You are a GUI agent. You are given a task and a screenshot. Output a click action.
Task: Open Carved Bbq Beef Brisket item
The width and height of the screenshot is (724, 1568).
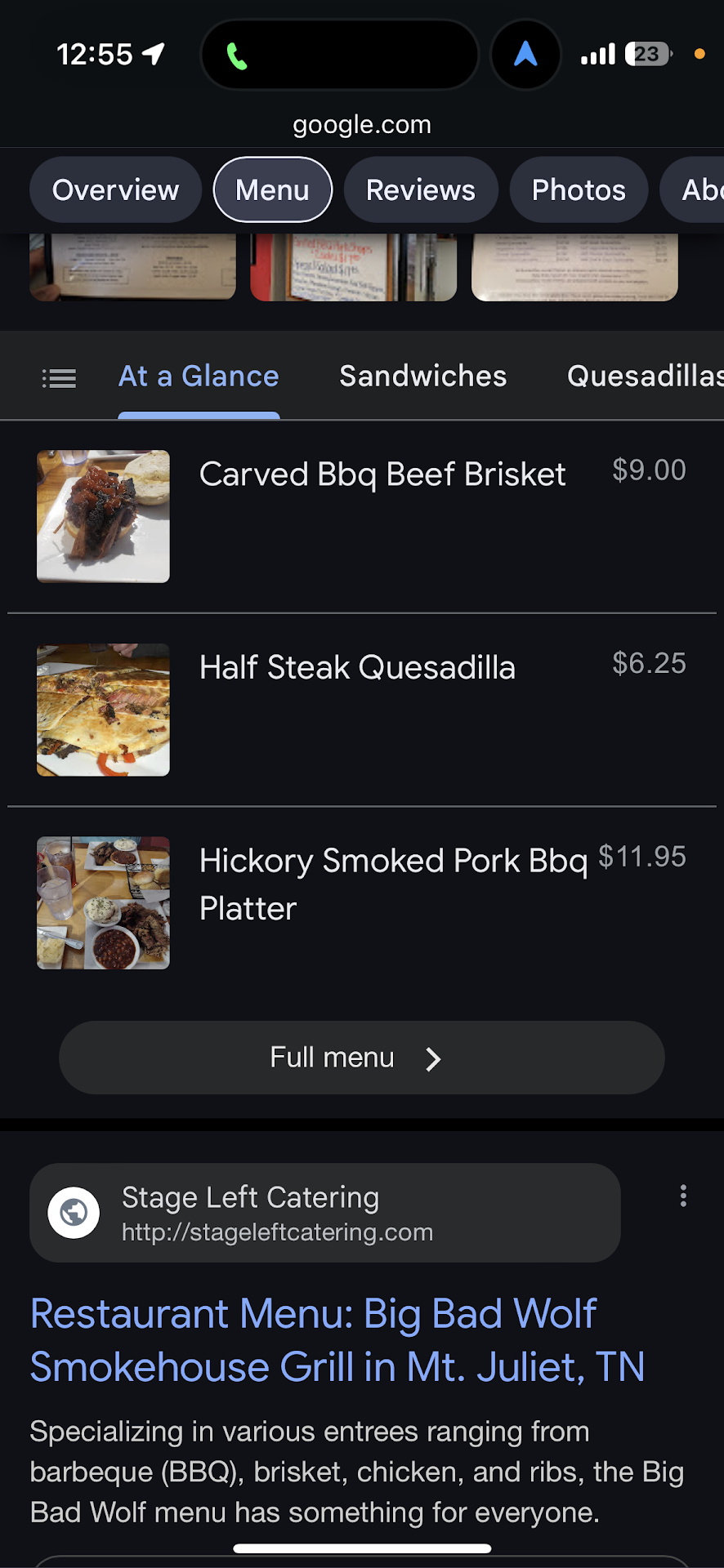382,474
